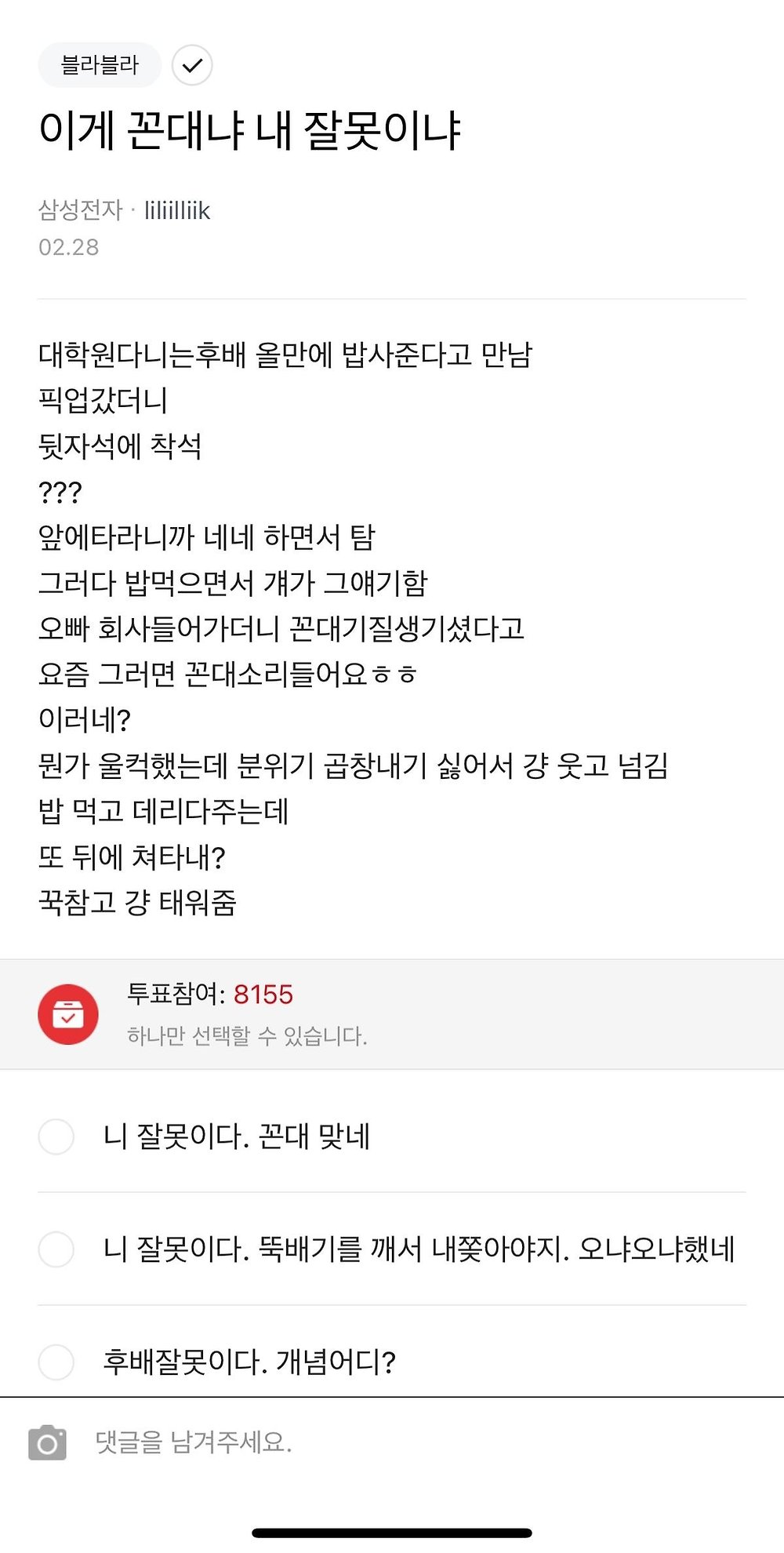784x1553 pixels.
Task: Select poll option 니 잘못이다. 꼰대 맞네
Action: (56, 1137)
